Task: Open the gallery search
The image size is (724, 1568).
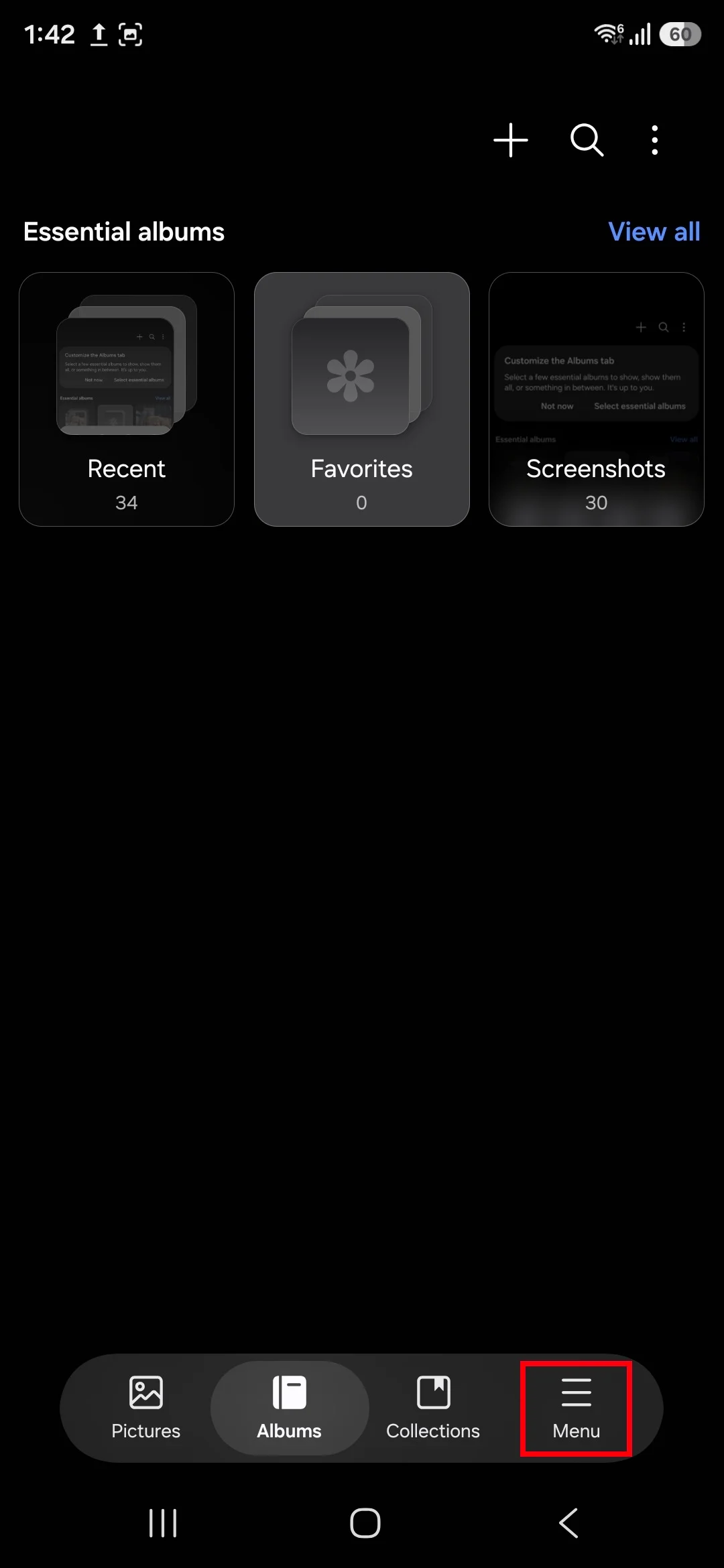Action: [587, 140]
